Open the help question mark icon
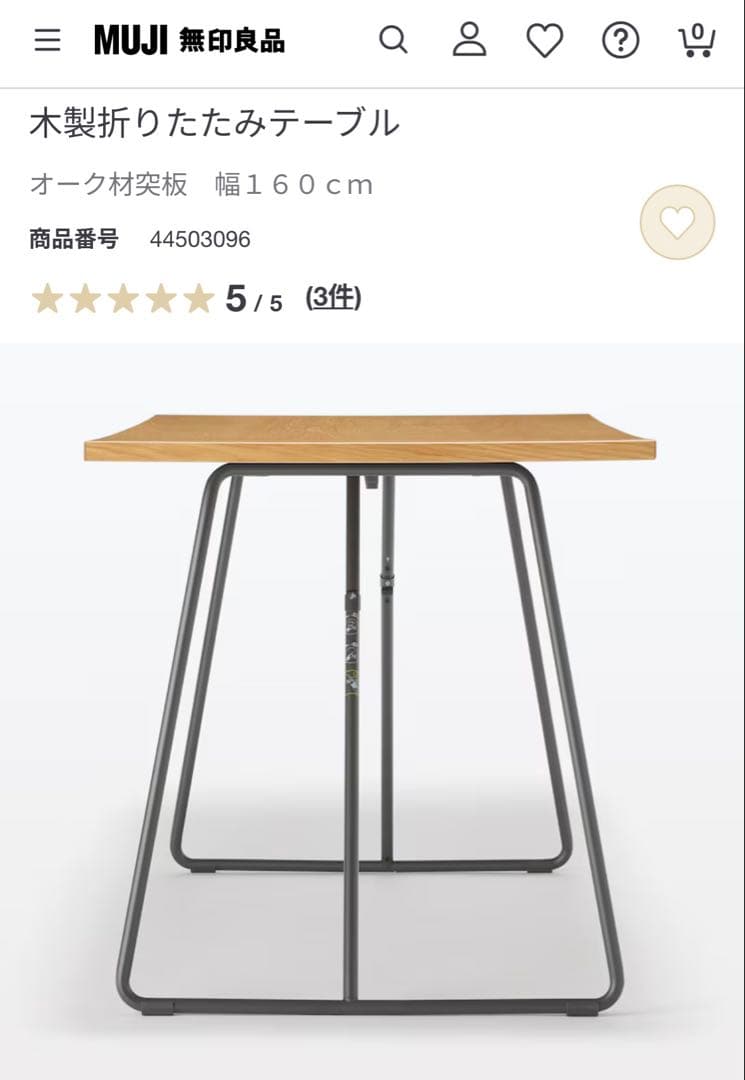 pyautogui.click(x=620, y=41)
